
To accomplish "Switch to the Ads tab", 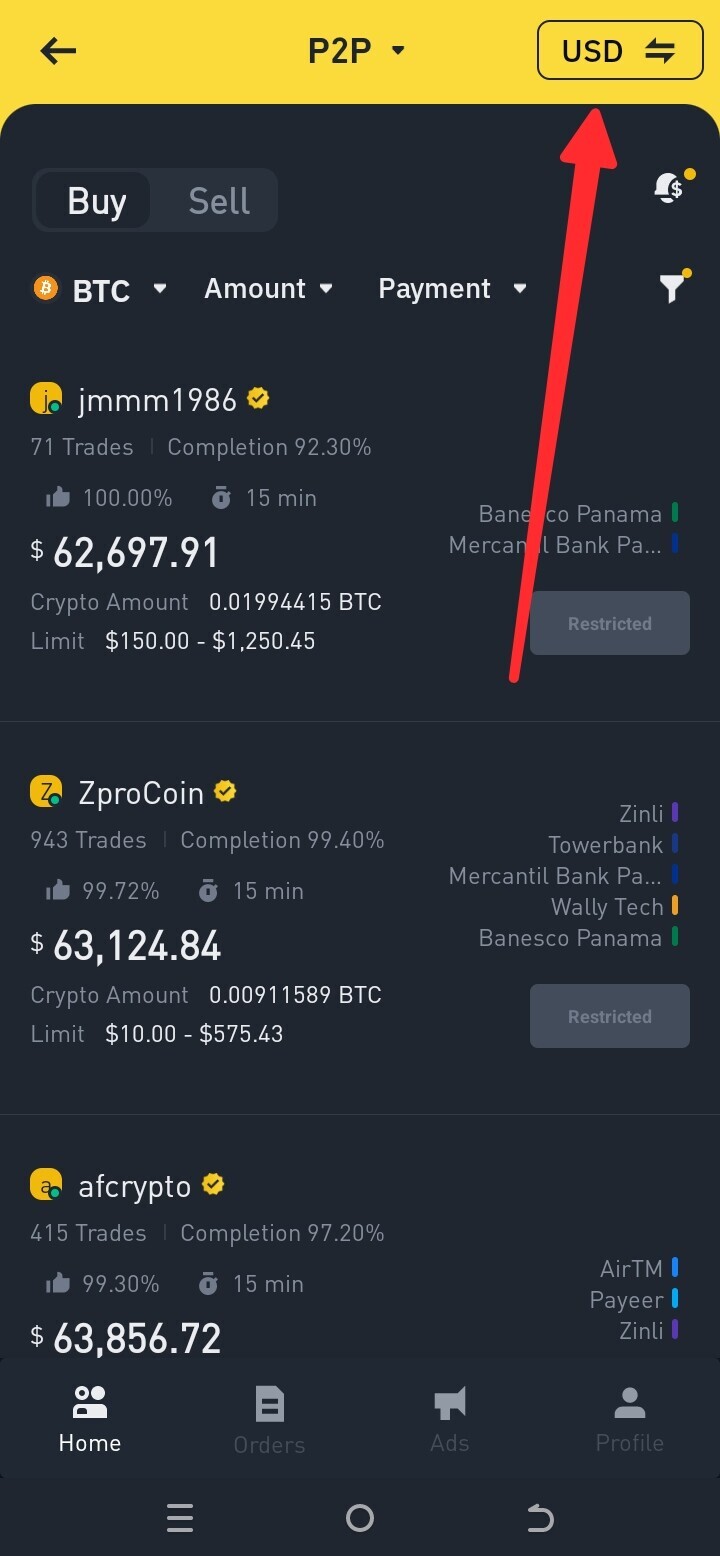I will point(450,1420).
